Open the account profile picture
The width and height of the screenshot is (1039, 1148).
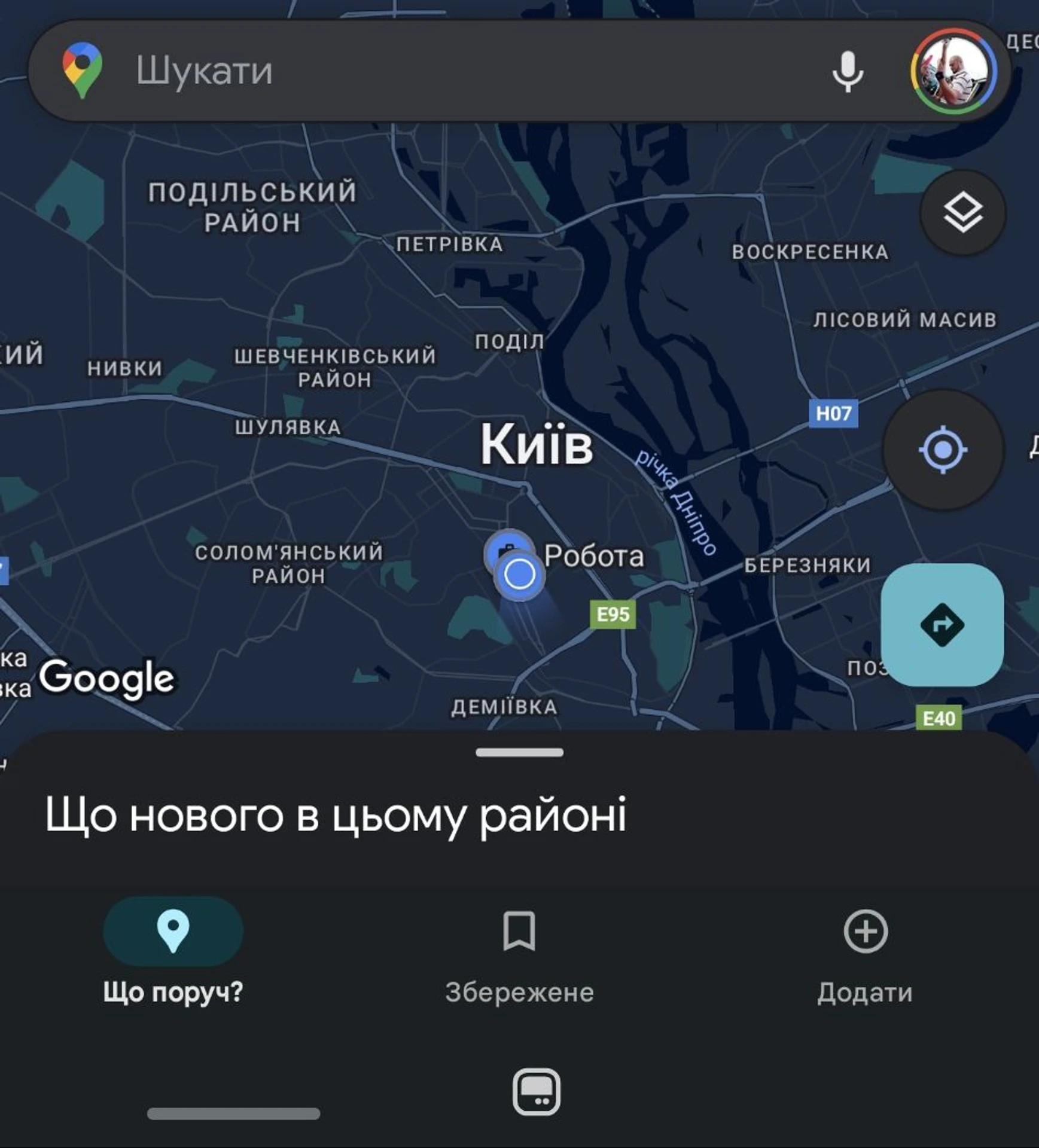953,71
